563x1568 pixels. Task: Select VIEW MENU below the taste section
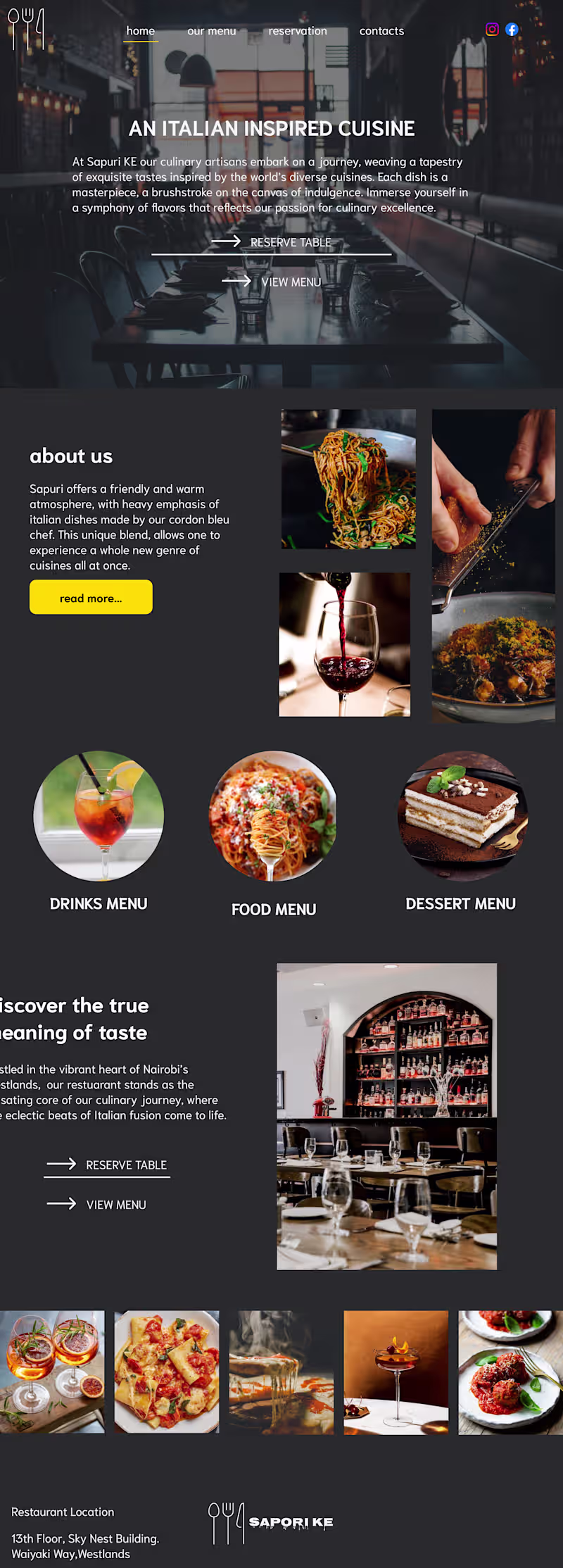[116, 1205]
